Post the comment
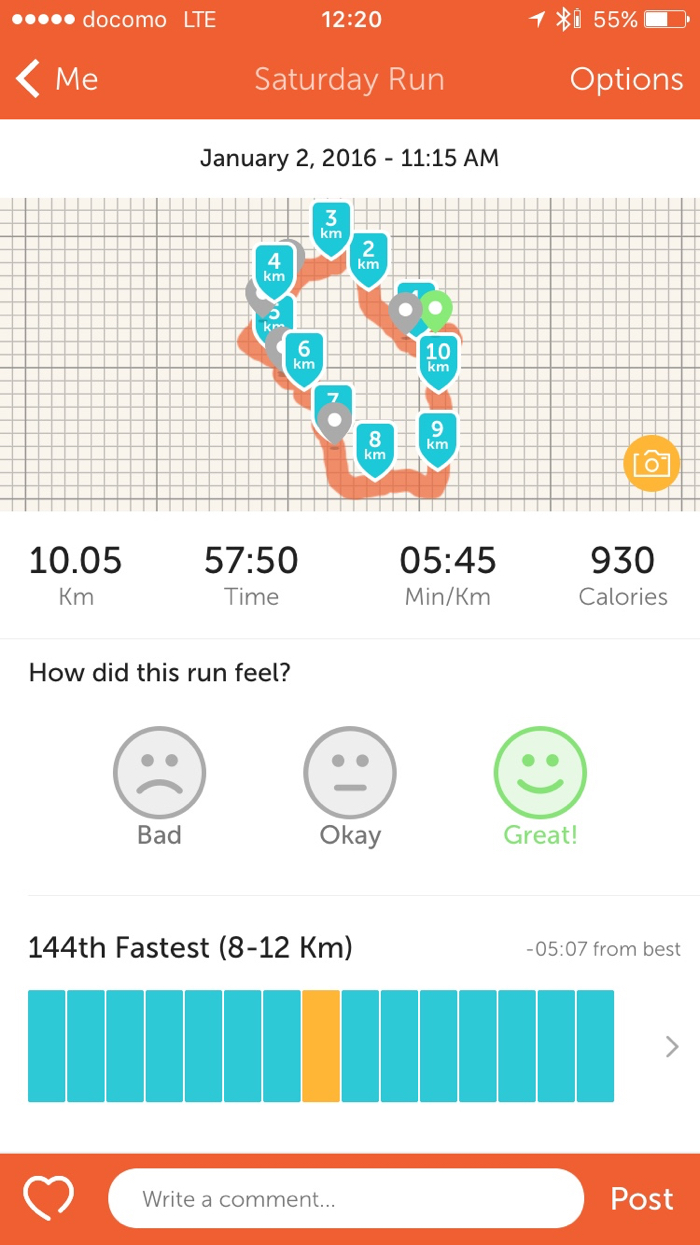Screen dimensions: 700x1245 coord(641,1198)
